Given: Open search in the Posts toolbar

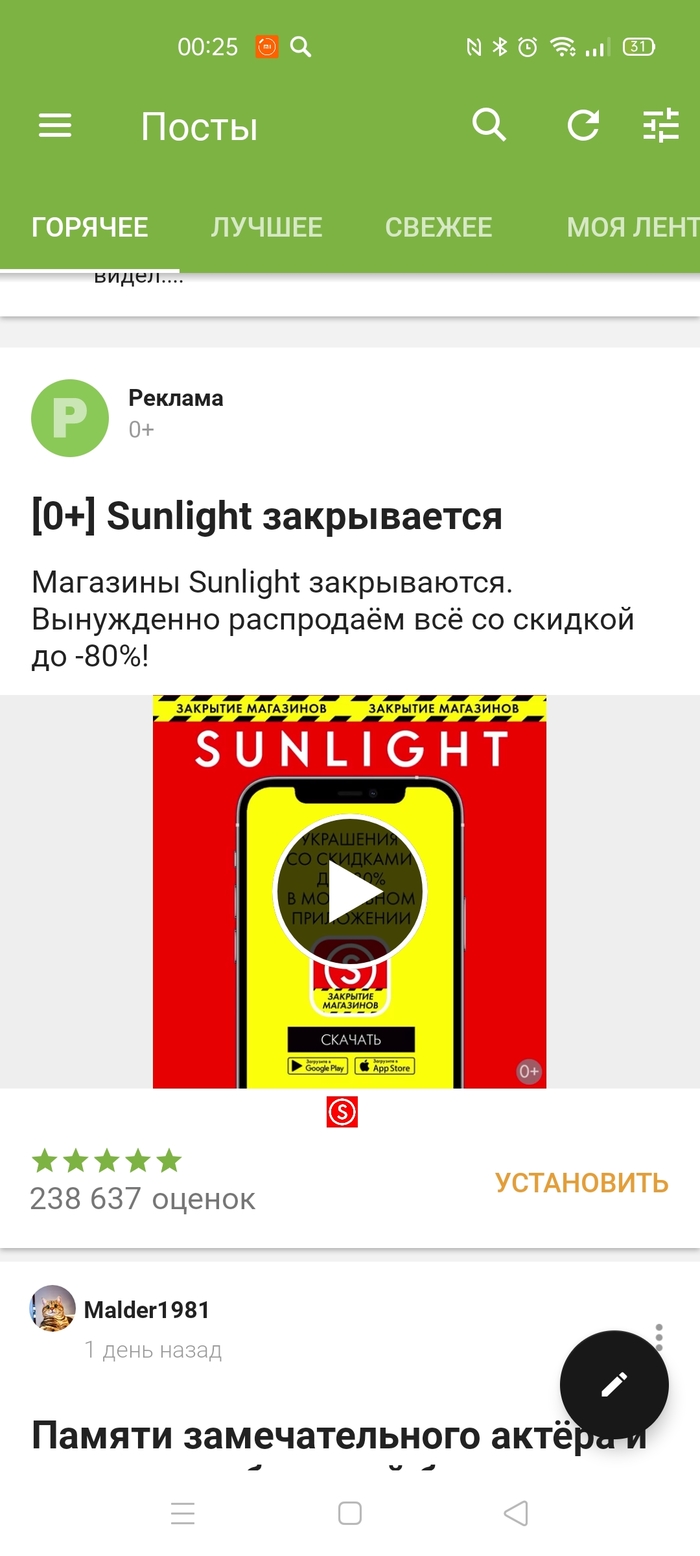Looking at the screenshot, I should point(489,126).
